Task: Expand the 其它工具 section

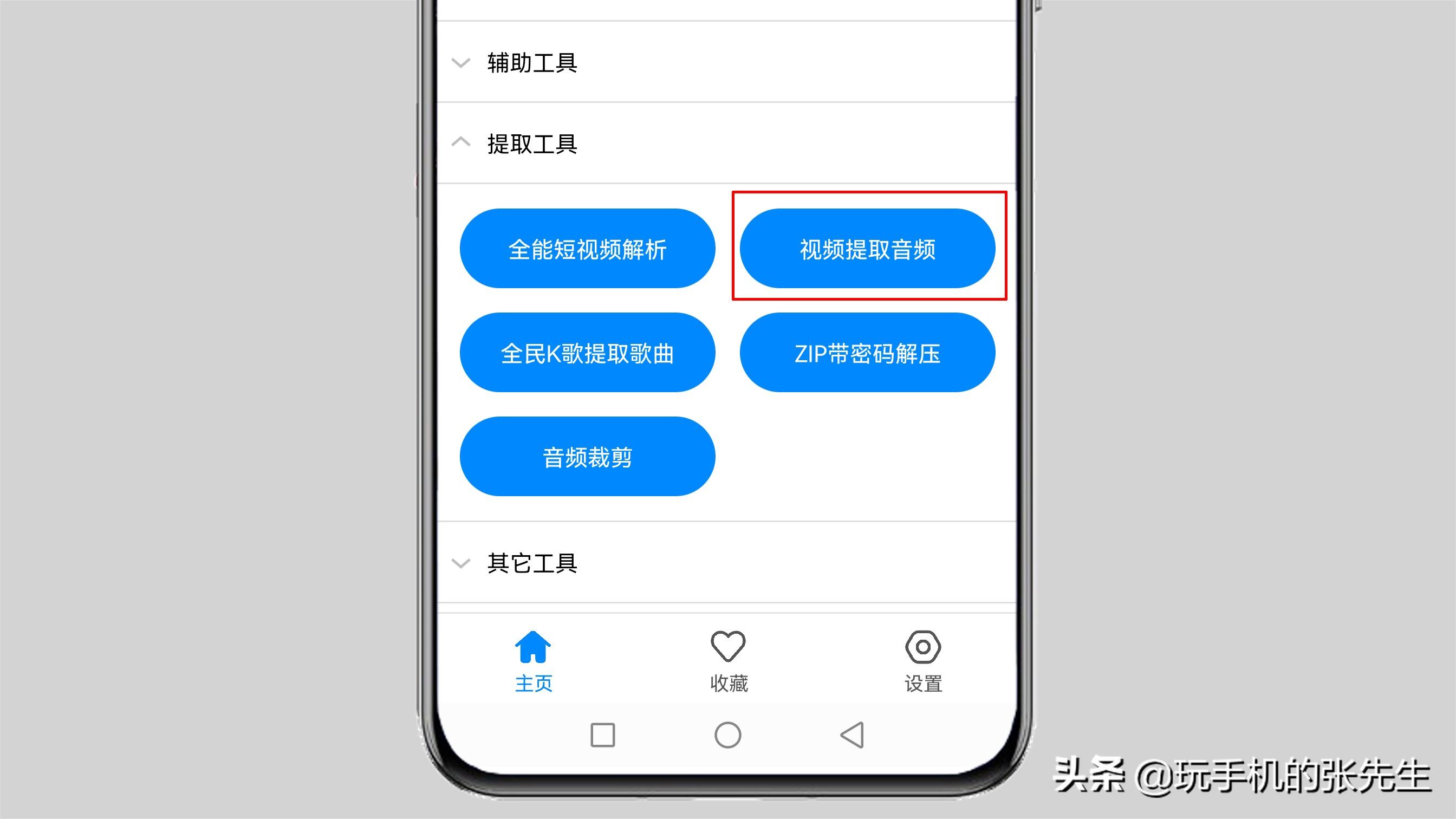Action: [531, 563]
